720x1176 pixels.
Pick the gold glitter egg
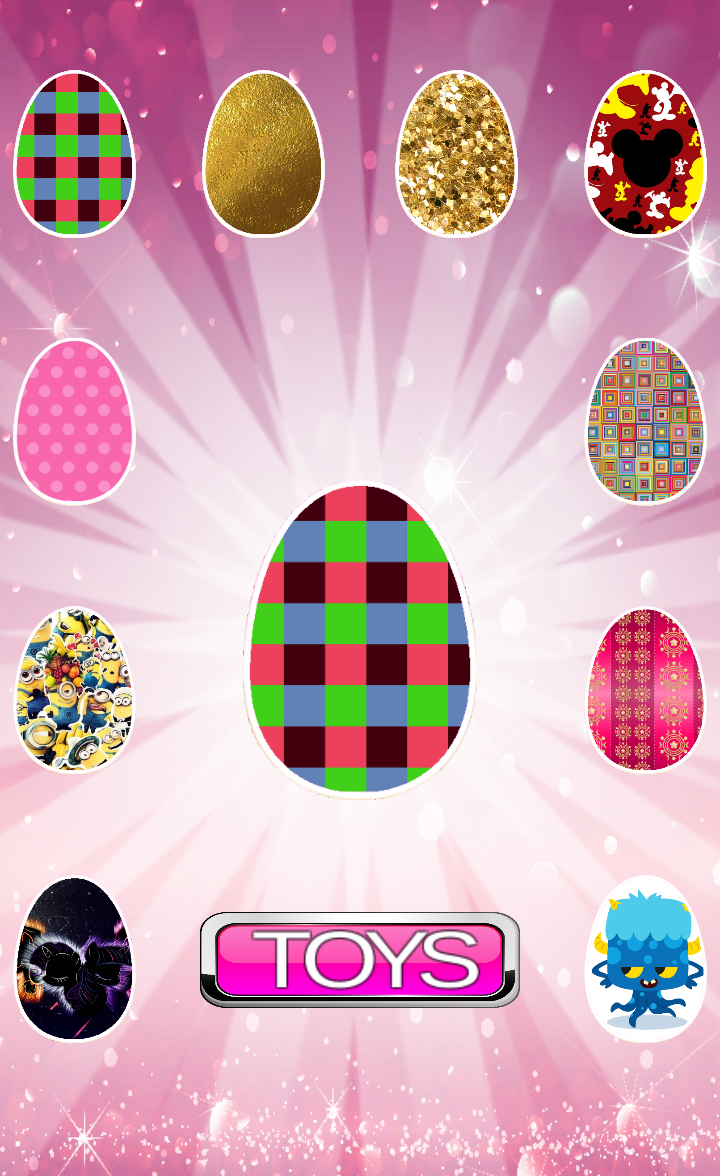coord(456,154)
